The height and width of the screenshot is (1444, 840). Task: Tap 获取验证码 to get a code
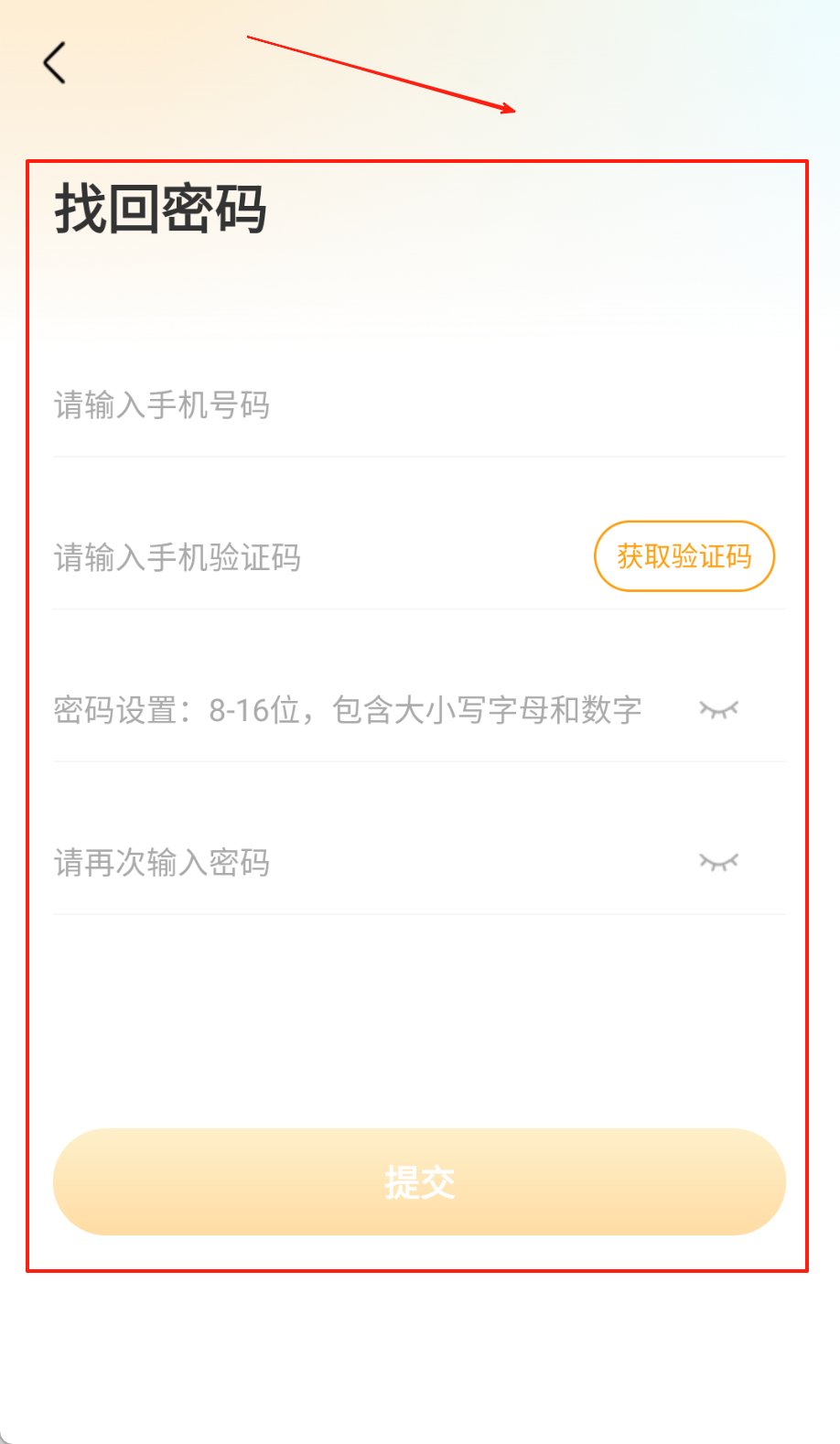(684, 556)
